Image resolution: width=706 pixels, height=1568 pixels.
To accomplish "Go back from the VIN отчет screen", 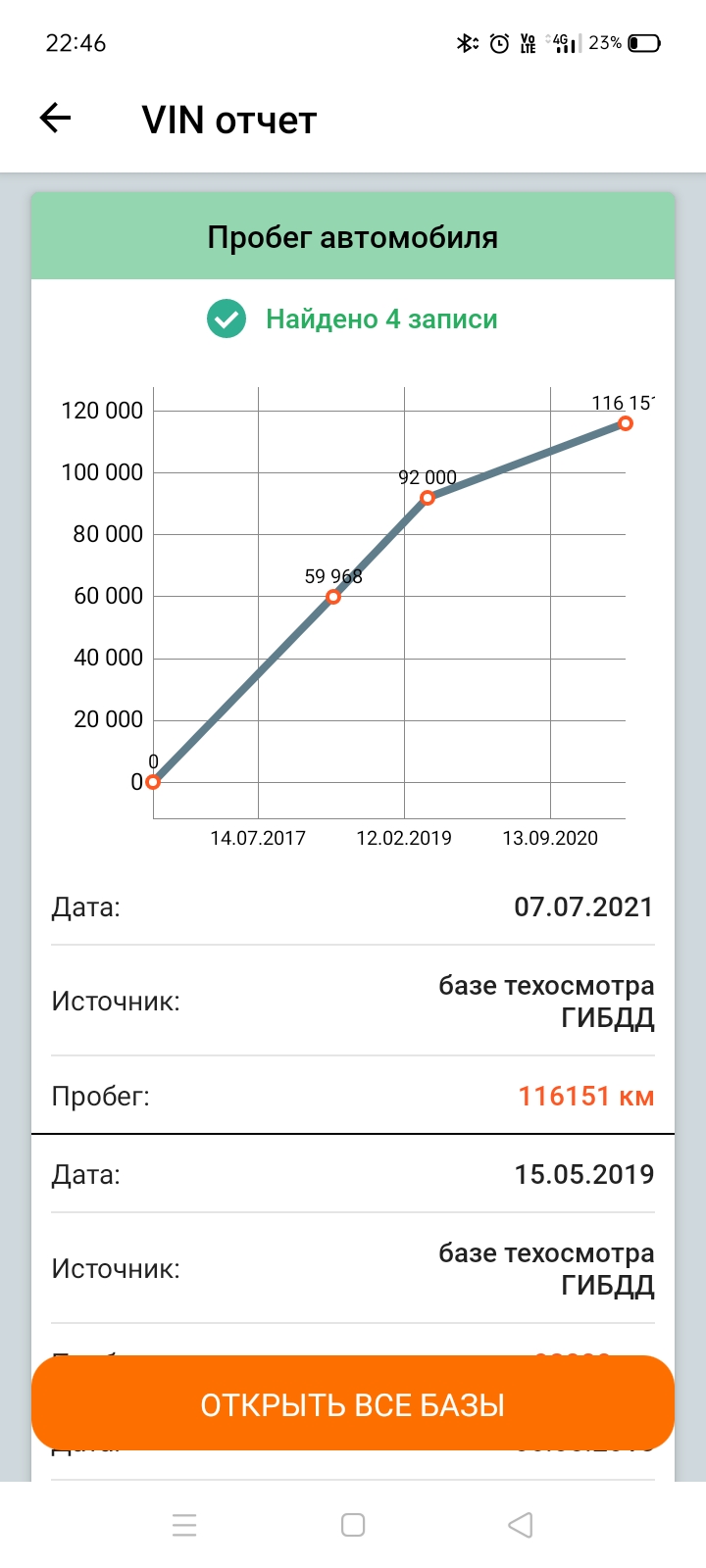I will (x=56, y=119).
